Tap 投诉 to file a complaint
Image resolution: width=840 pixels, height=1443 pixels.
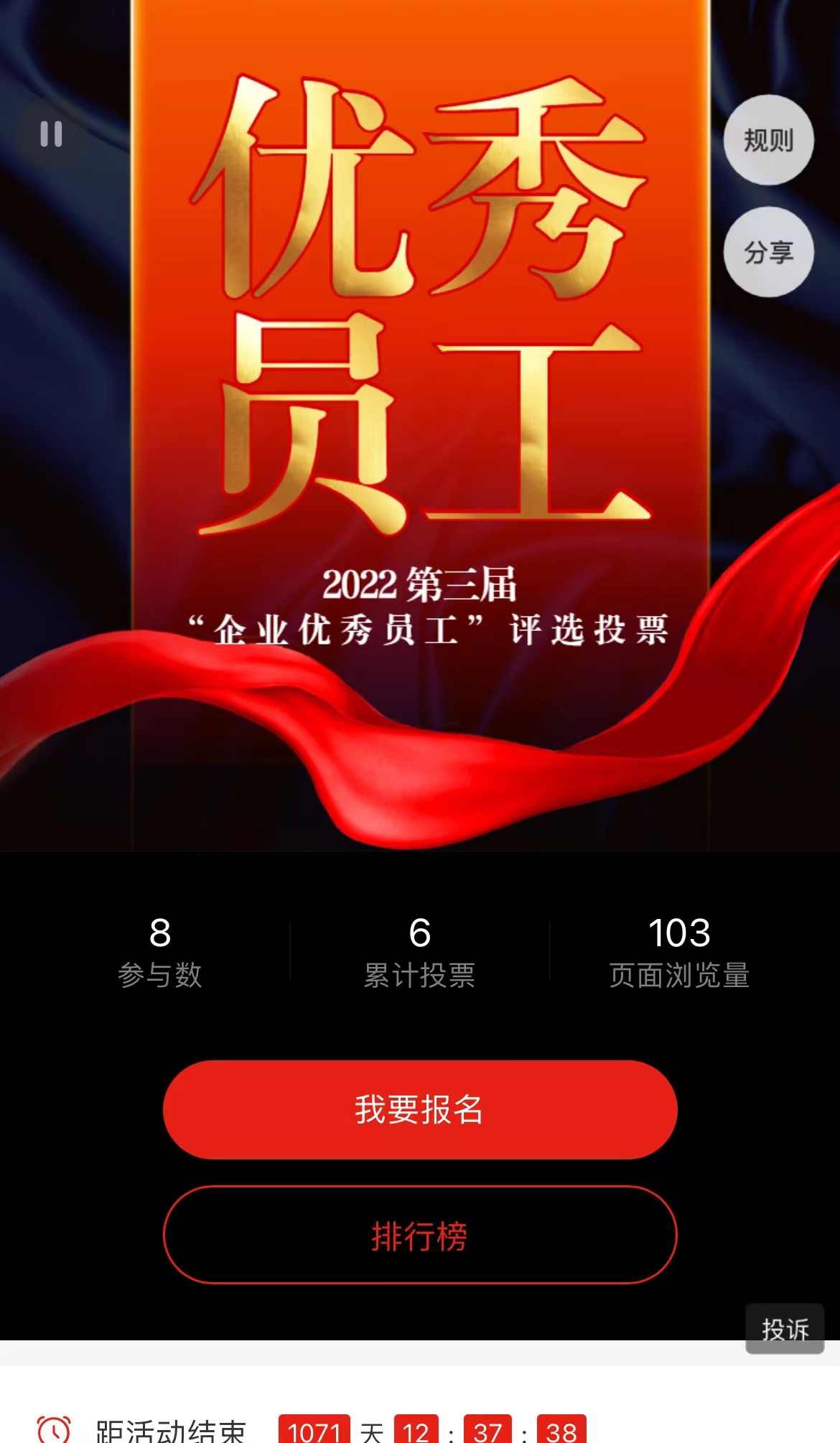tap(785, 1329)
